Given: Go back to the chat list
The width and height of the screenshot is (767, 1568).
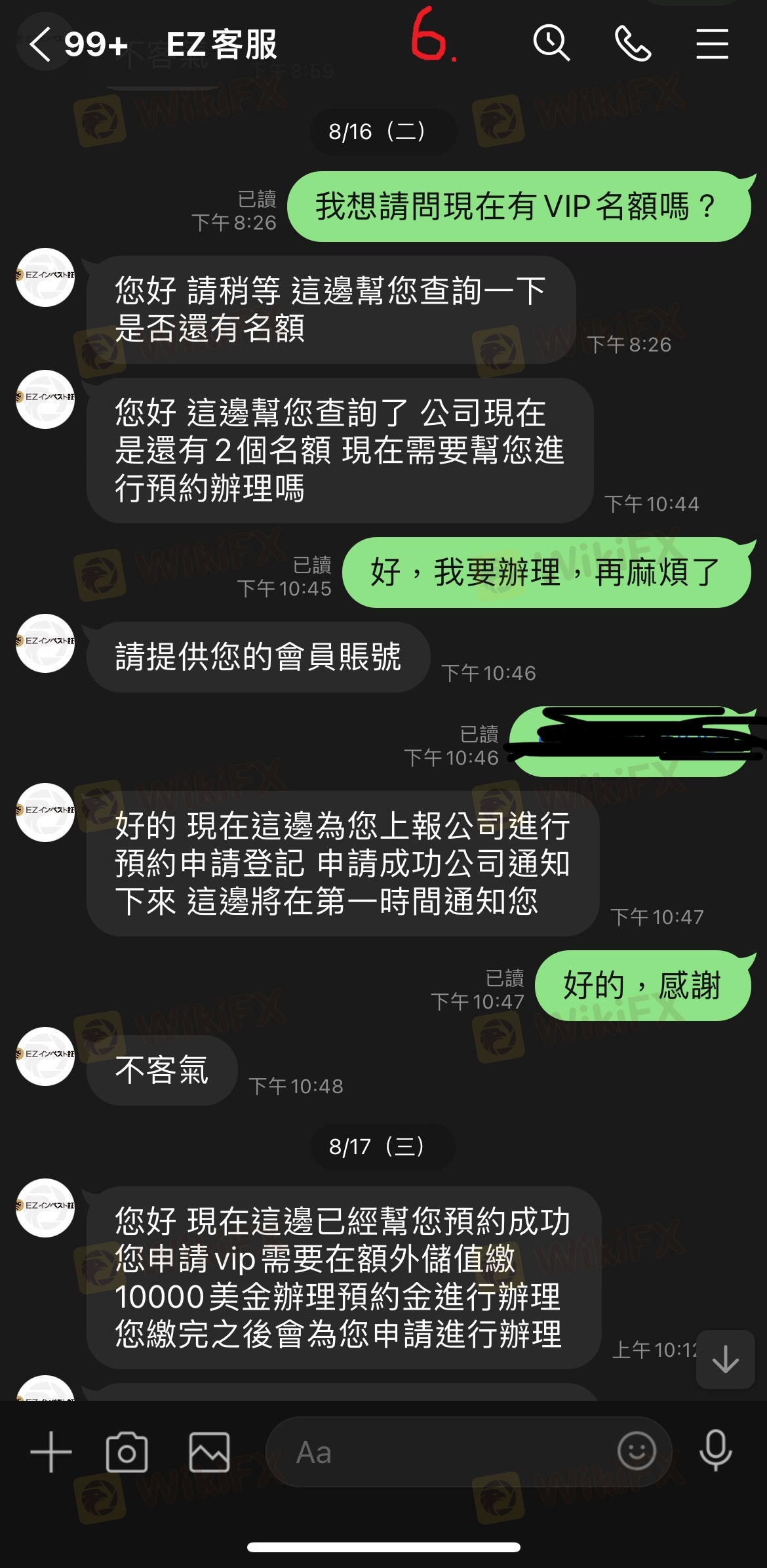Looking at the screenshot, I should click(x=39, y=45).
